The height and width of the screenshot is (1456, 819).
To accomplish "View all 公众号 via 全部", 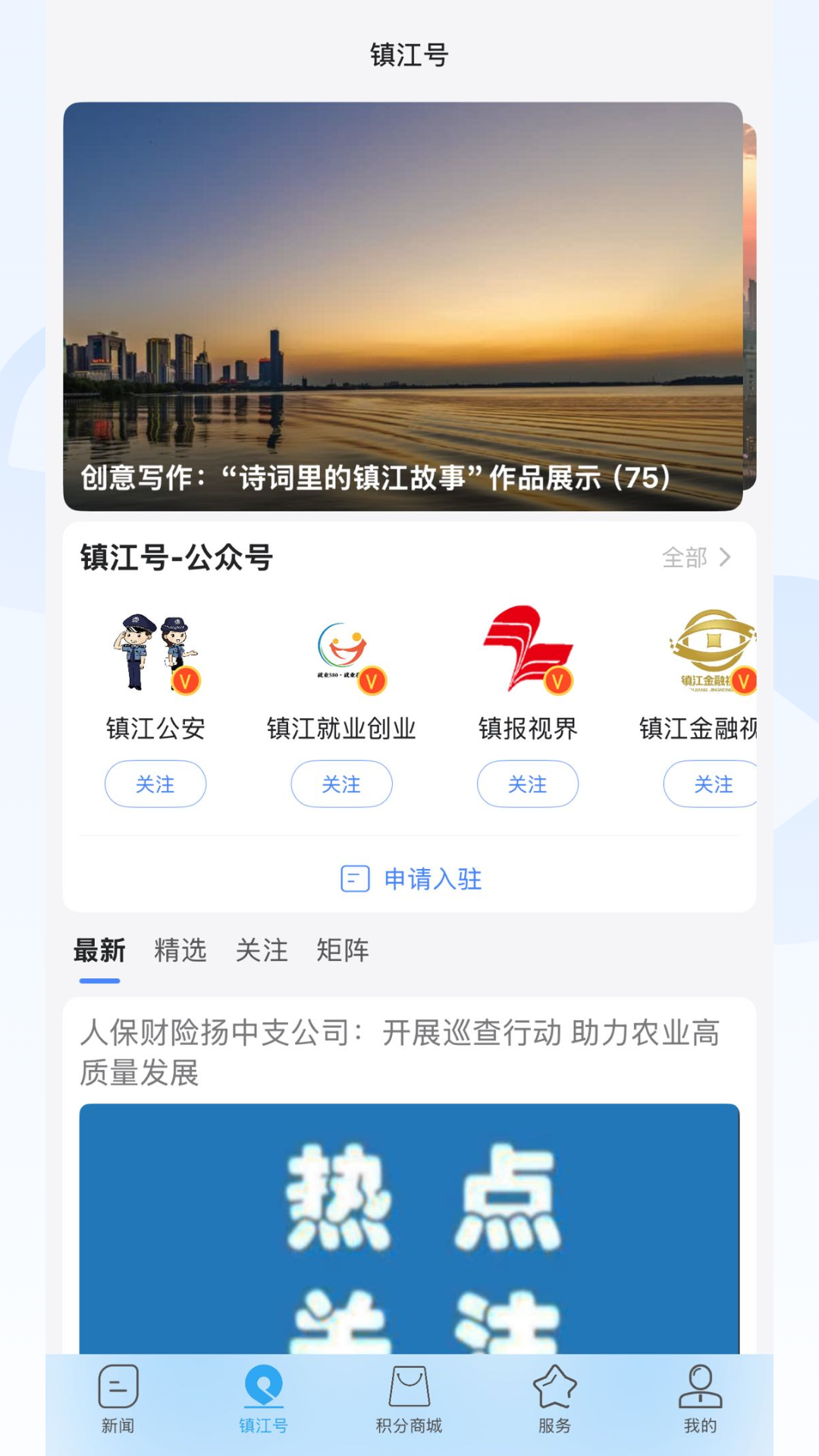I will pos(696,557).
